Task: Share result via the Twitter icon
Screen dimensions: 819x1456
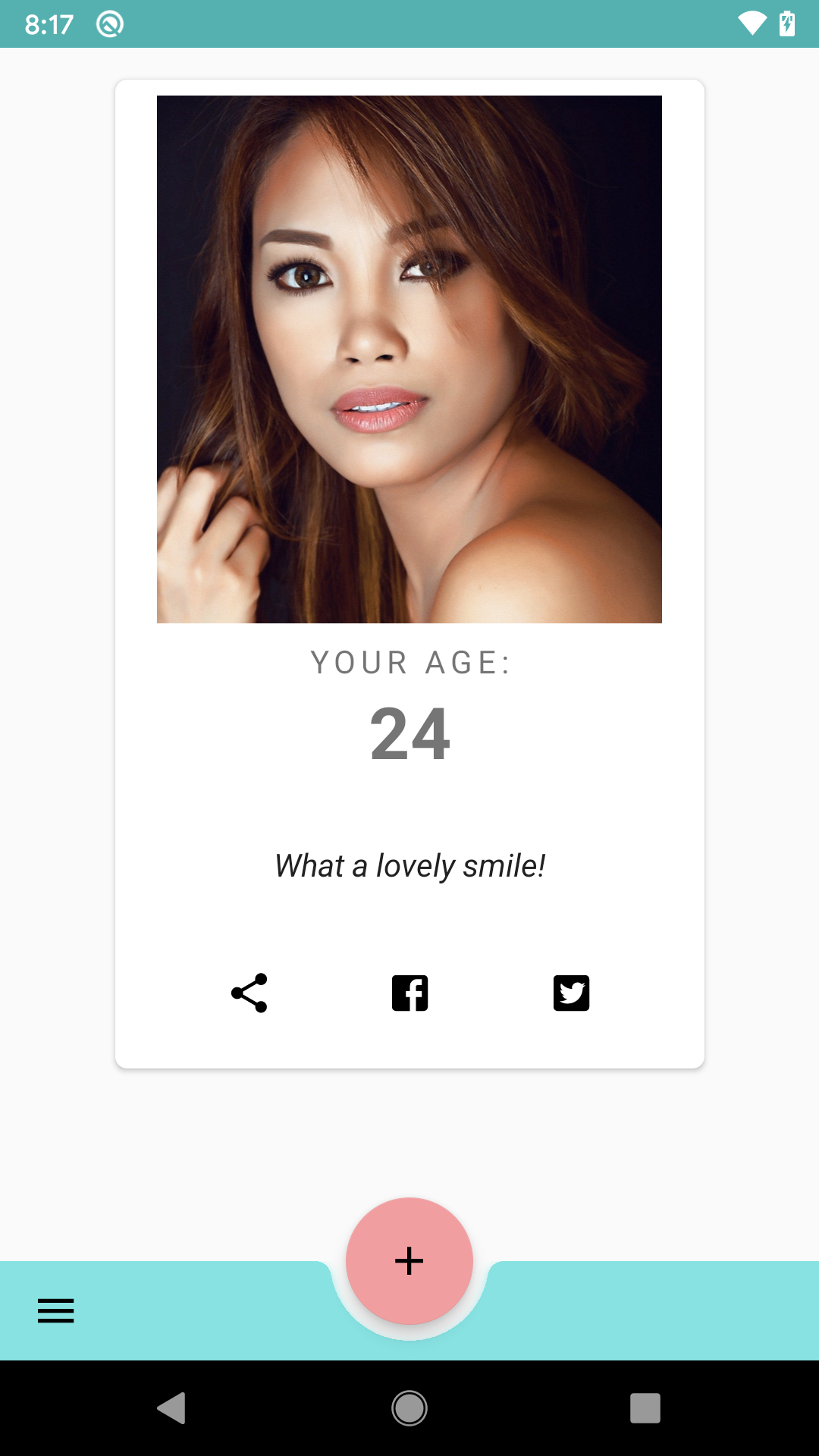Action: tap(571, 992)
